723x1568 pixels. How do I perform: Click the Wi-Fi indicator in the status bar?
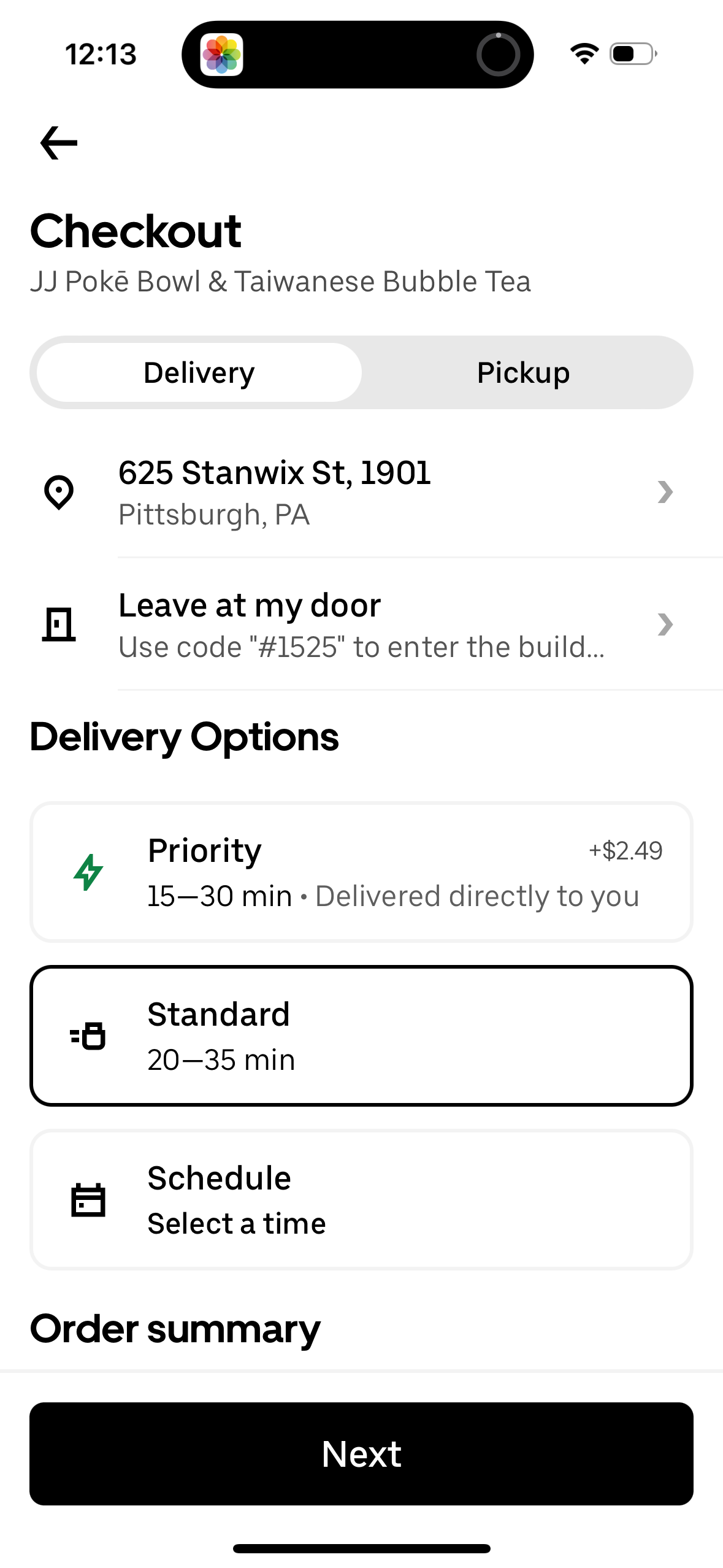click(583, 53)
